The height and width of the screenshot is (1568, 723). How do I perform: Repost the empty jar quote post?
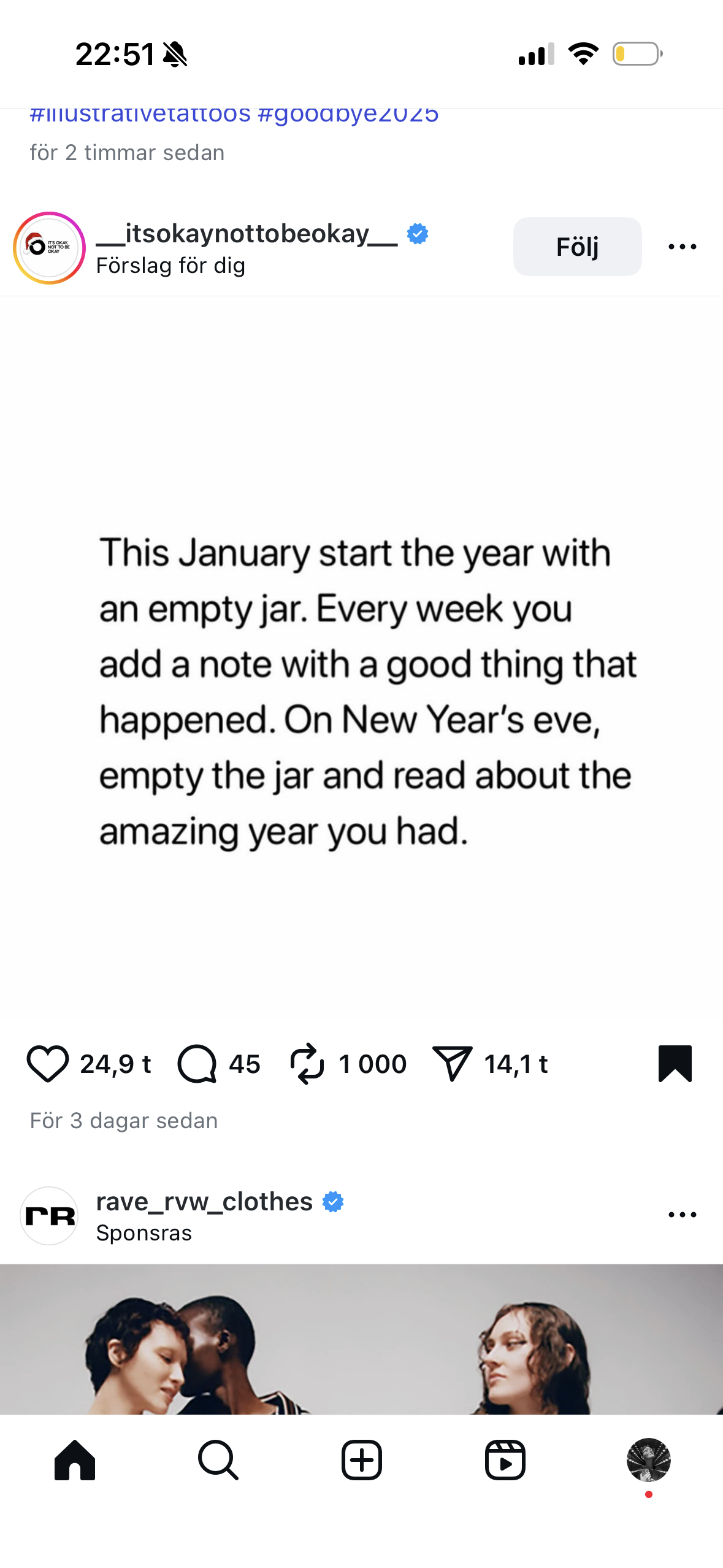(x=307, y=1064)
